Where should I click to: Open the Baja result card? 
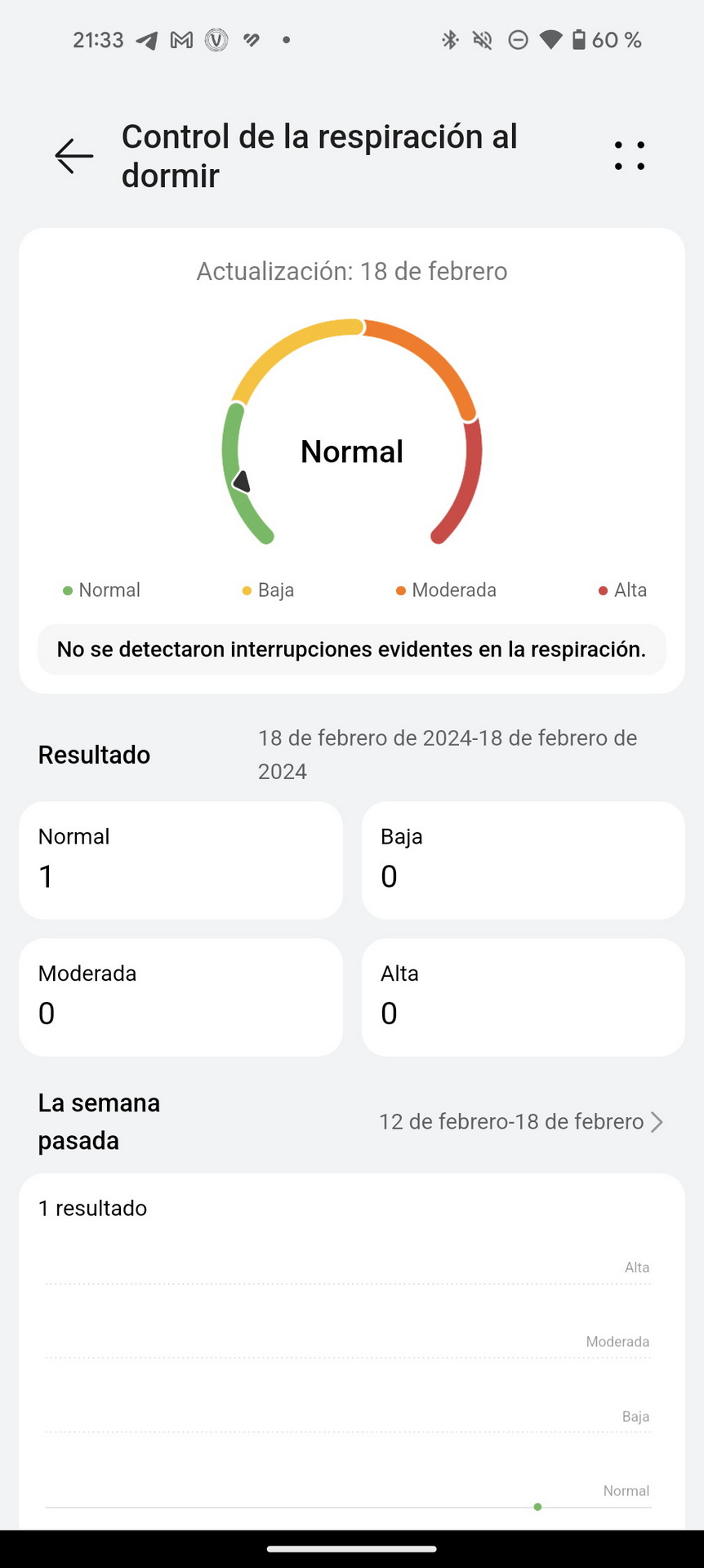click(x=523, y=860)
